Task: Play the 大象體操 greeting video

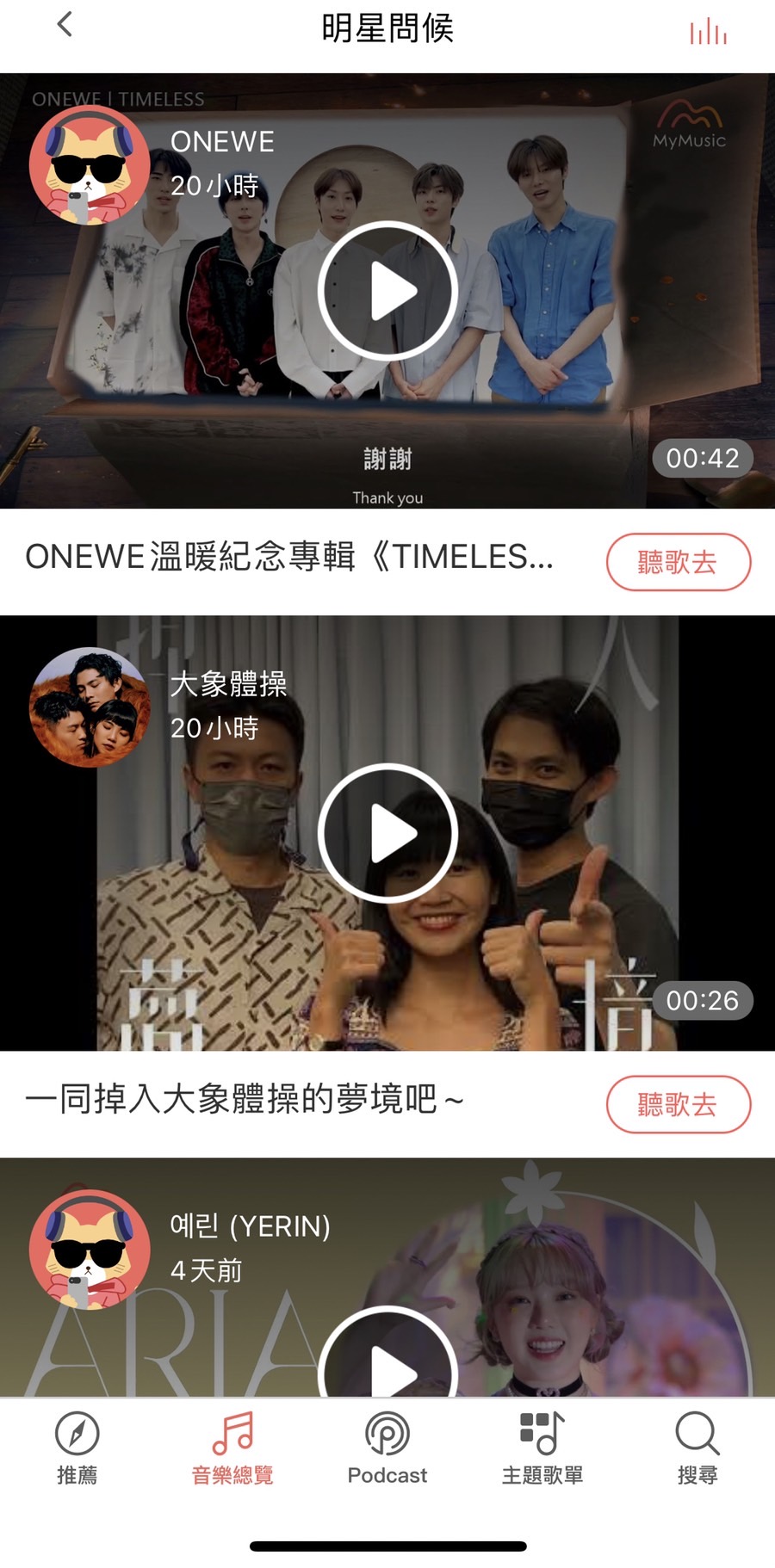Action: coord(387,833)
